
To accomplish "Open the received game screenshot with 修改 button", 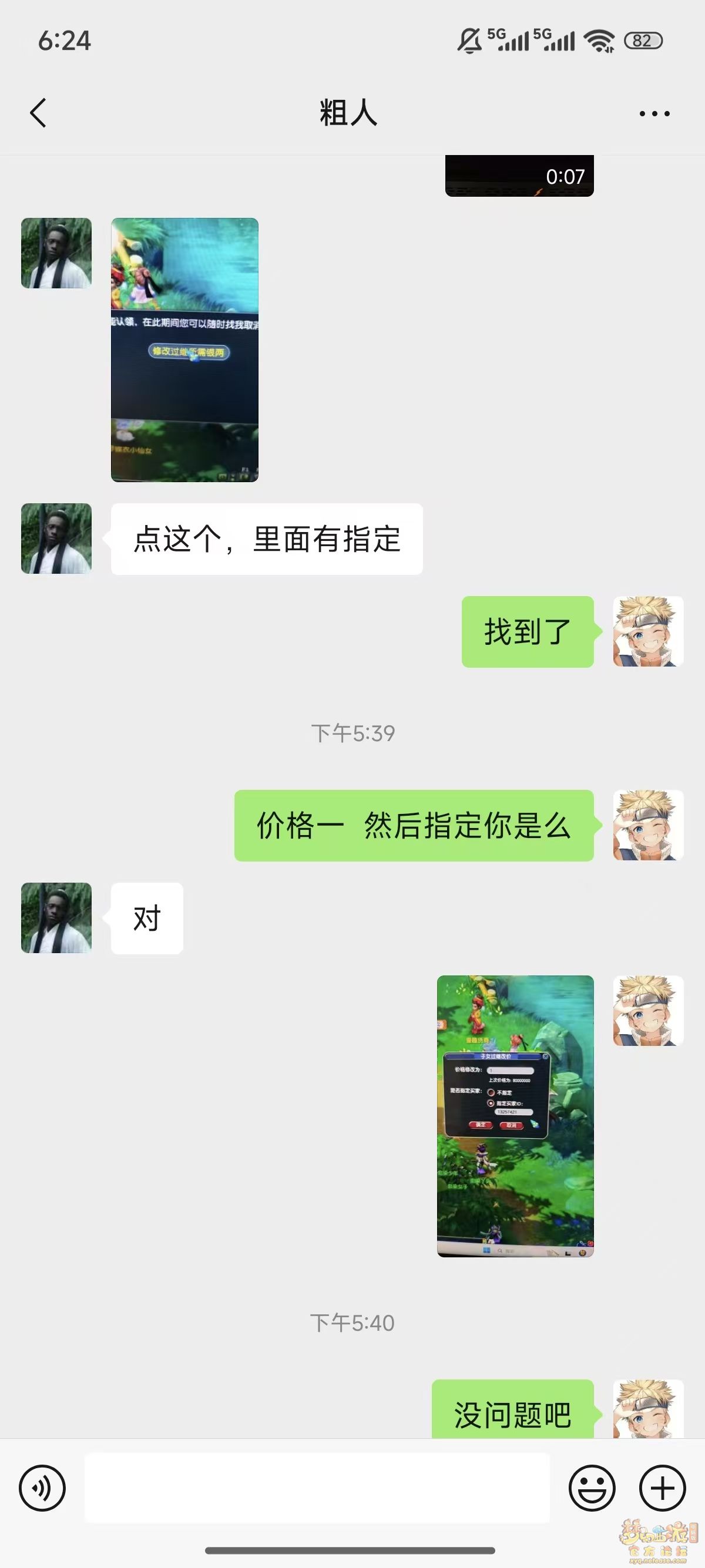I will point(184,349).
